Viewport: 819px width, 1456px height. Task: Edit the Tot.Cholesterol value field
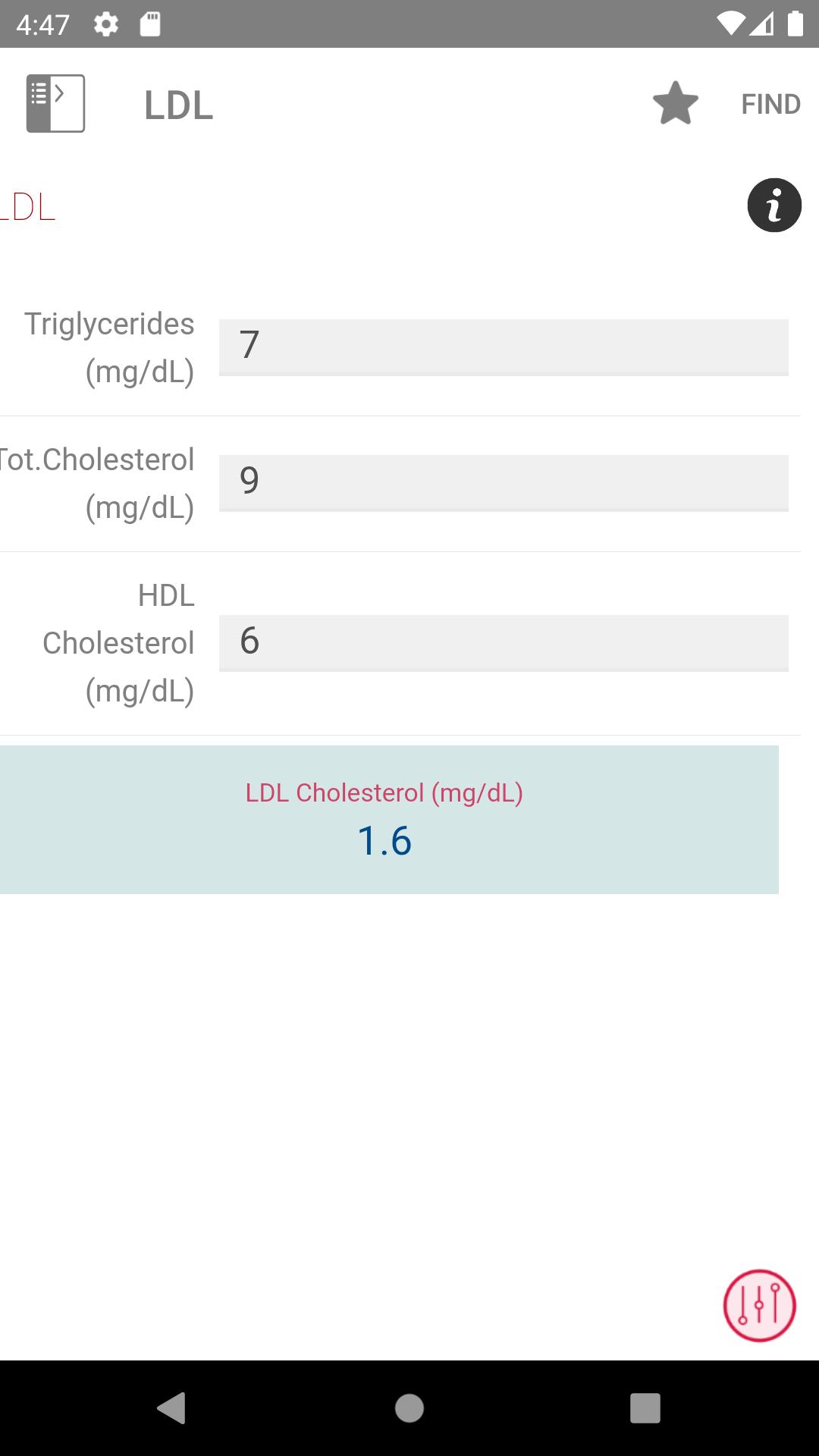click(504, 483)
